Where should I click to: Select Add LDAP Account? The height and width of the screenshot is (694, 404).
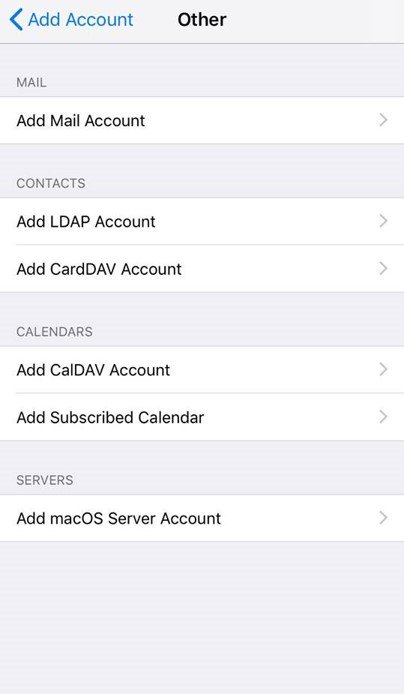point(202,221)
